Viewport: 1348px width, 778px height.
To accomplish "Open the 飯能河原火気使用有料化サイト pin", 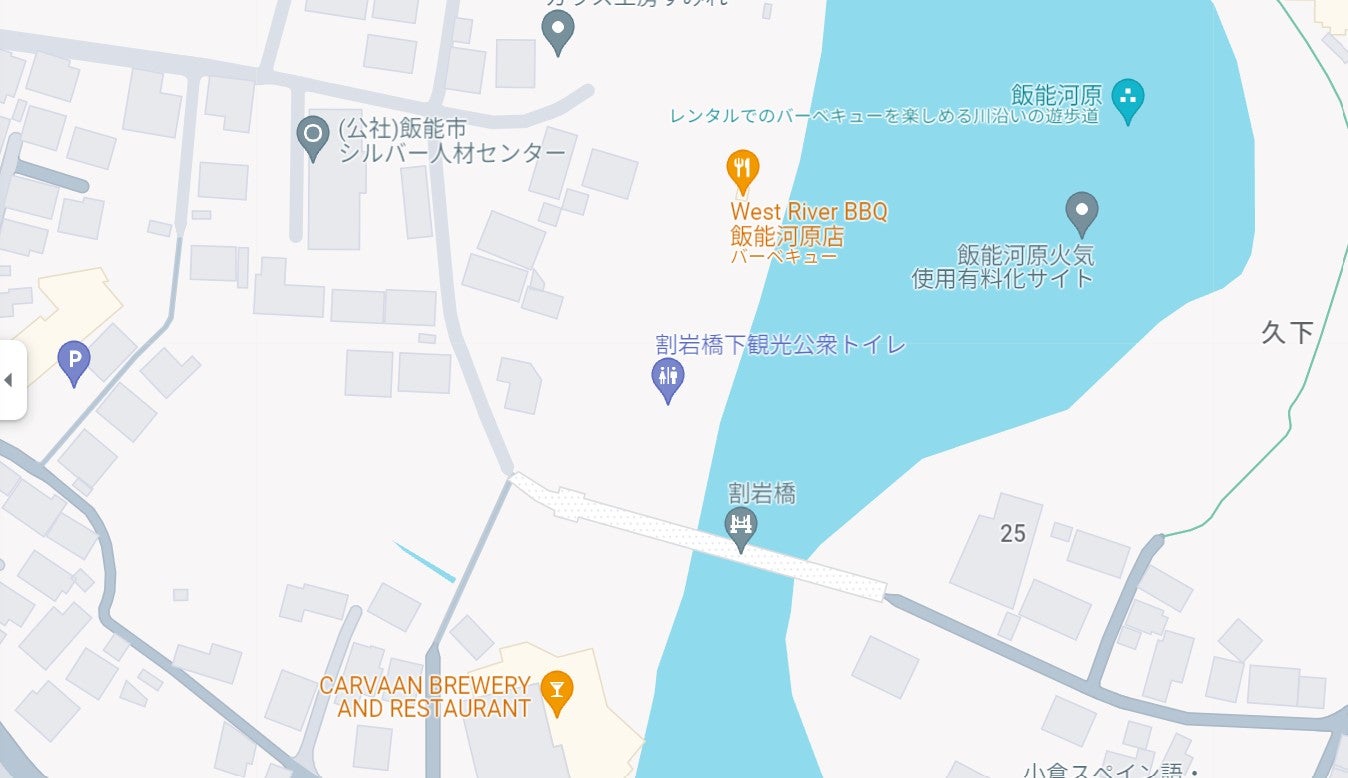I will (x=1081, y=212).
